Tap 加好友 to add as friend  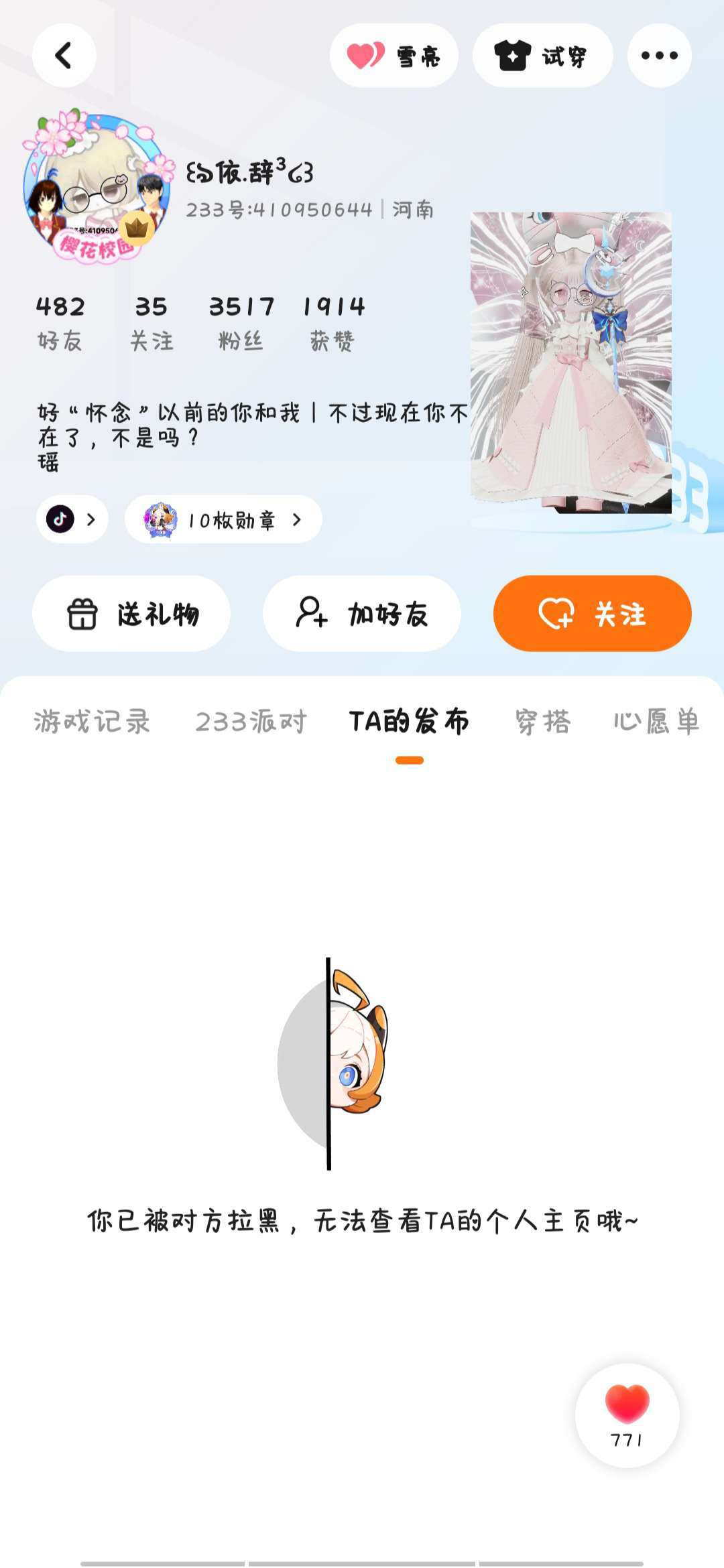pyautogui.click(x=362, y=613)
